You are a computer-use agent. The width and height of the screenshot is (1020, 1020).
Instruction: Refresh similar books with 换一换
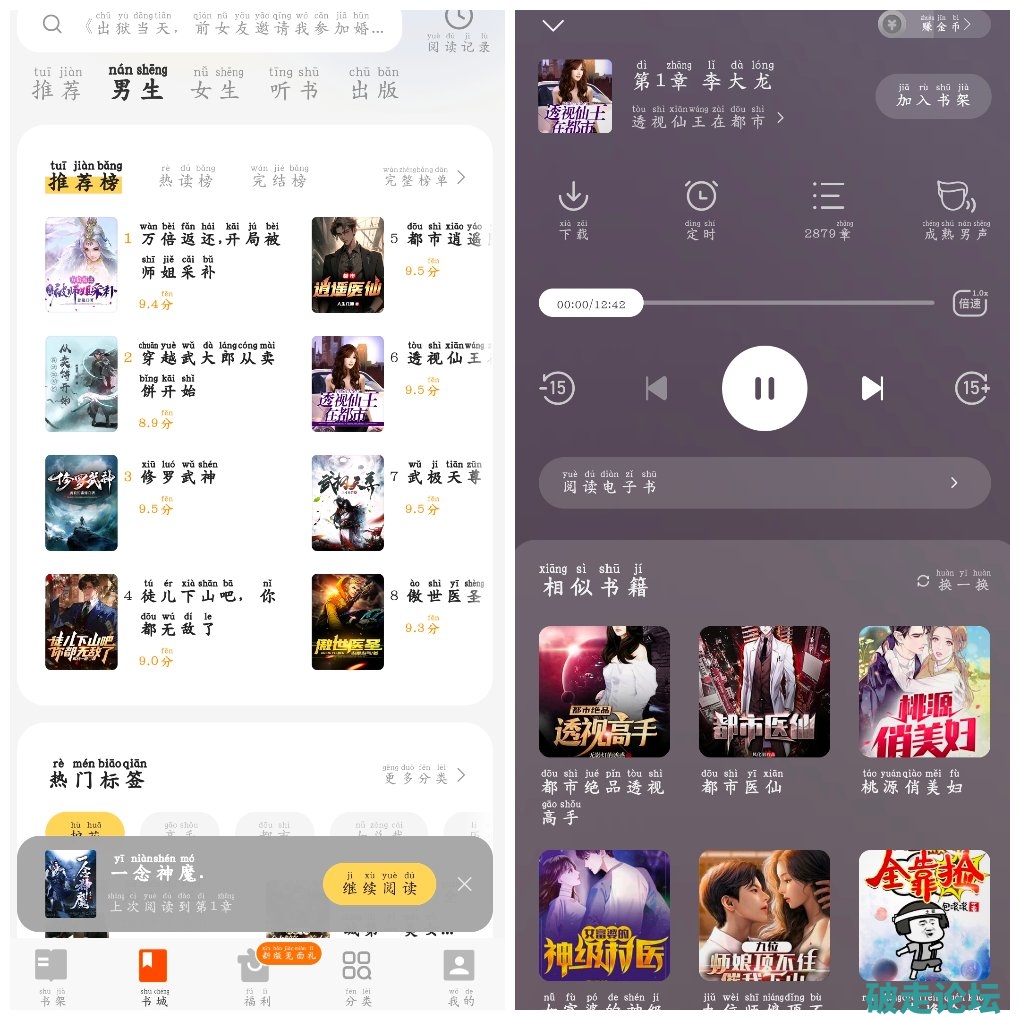coord(953,581)
